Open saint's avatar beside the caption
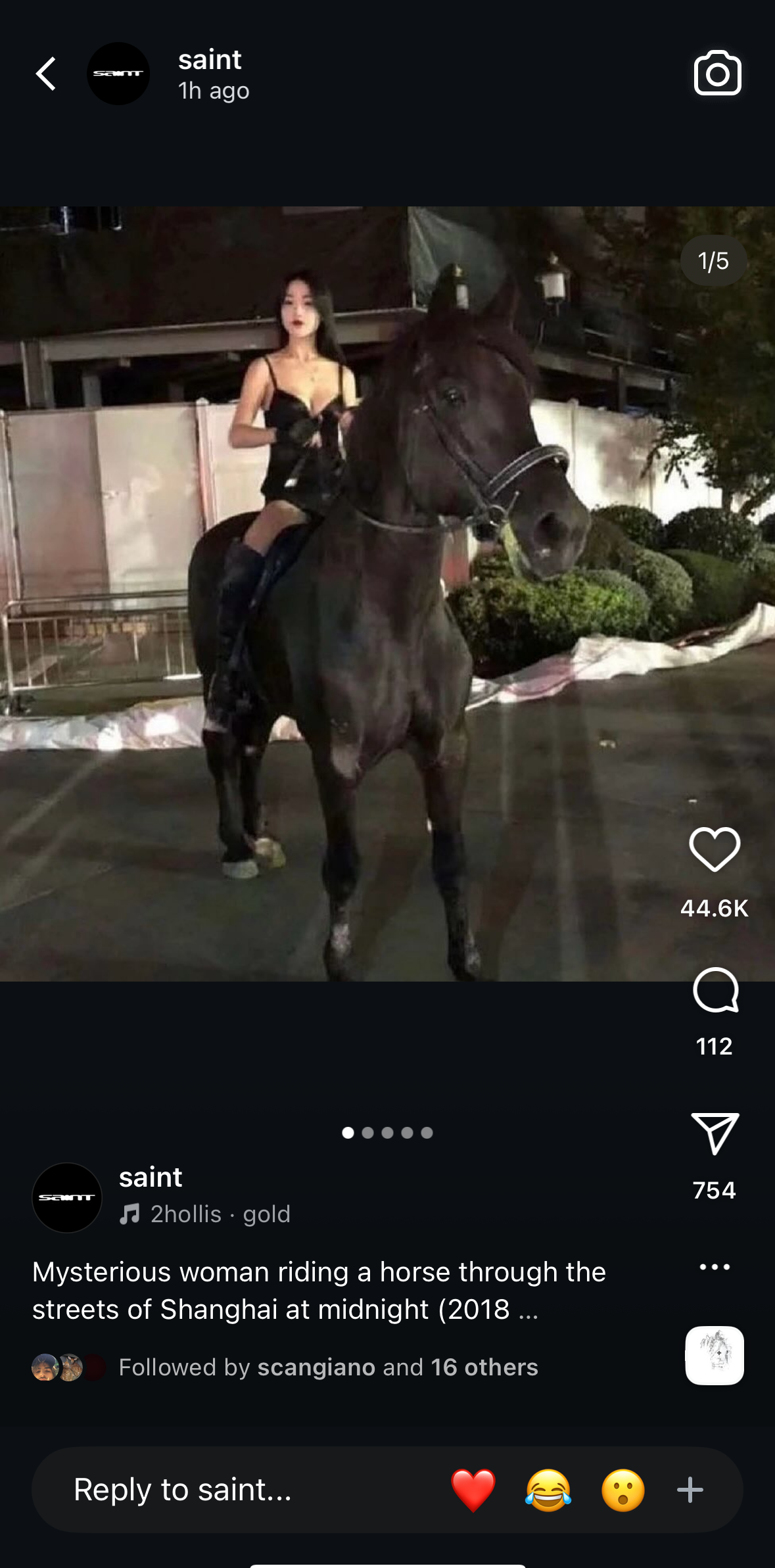 point(67,1197)
